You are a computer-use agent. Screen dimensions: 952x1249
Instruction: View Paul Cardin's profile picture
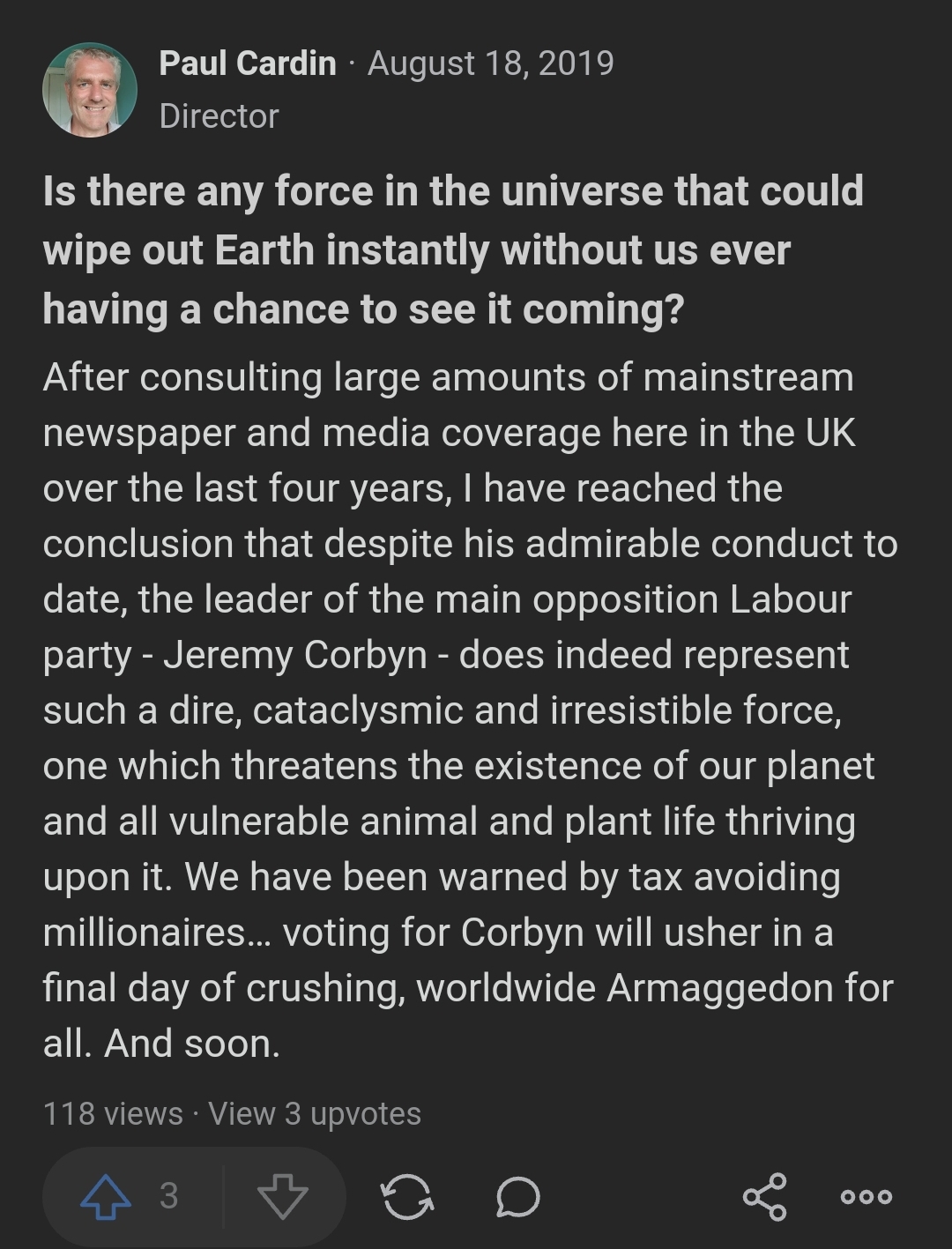pyautogui.click(x=90, y=90)
